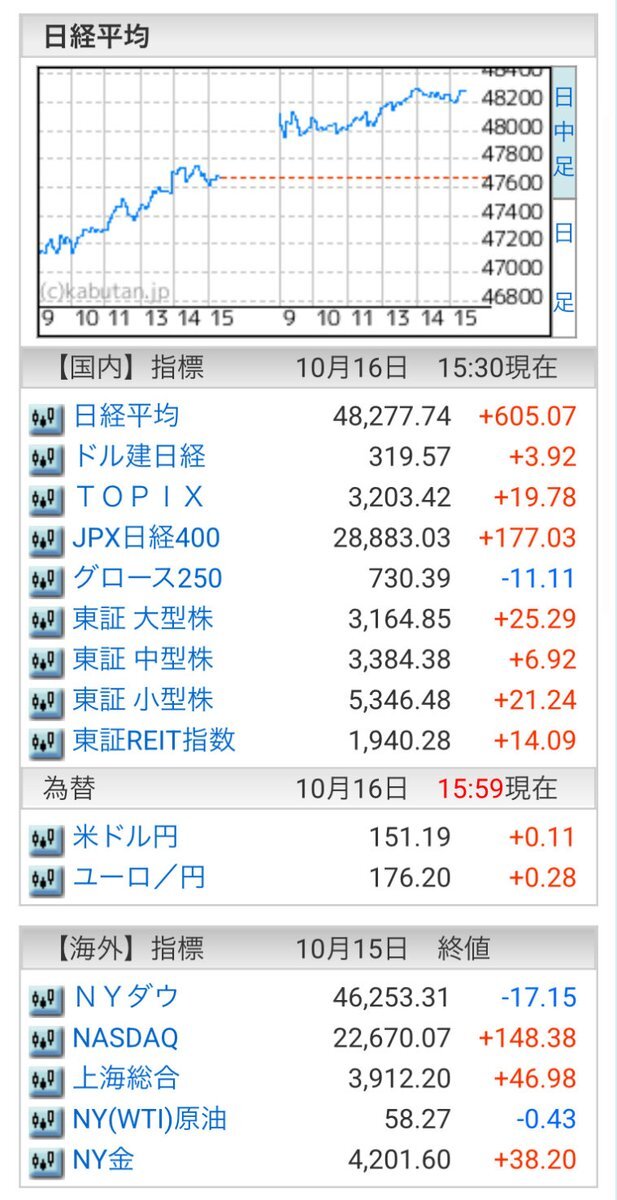Open the 東証 中型株 link
Viewport: 617px width, 1200px height.
143,660
